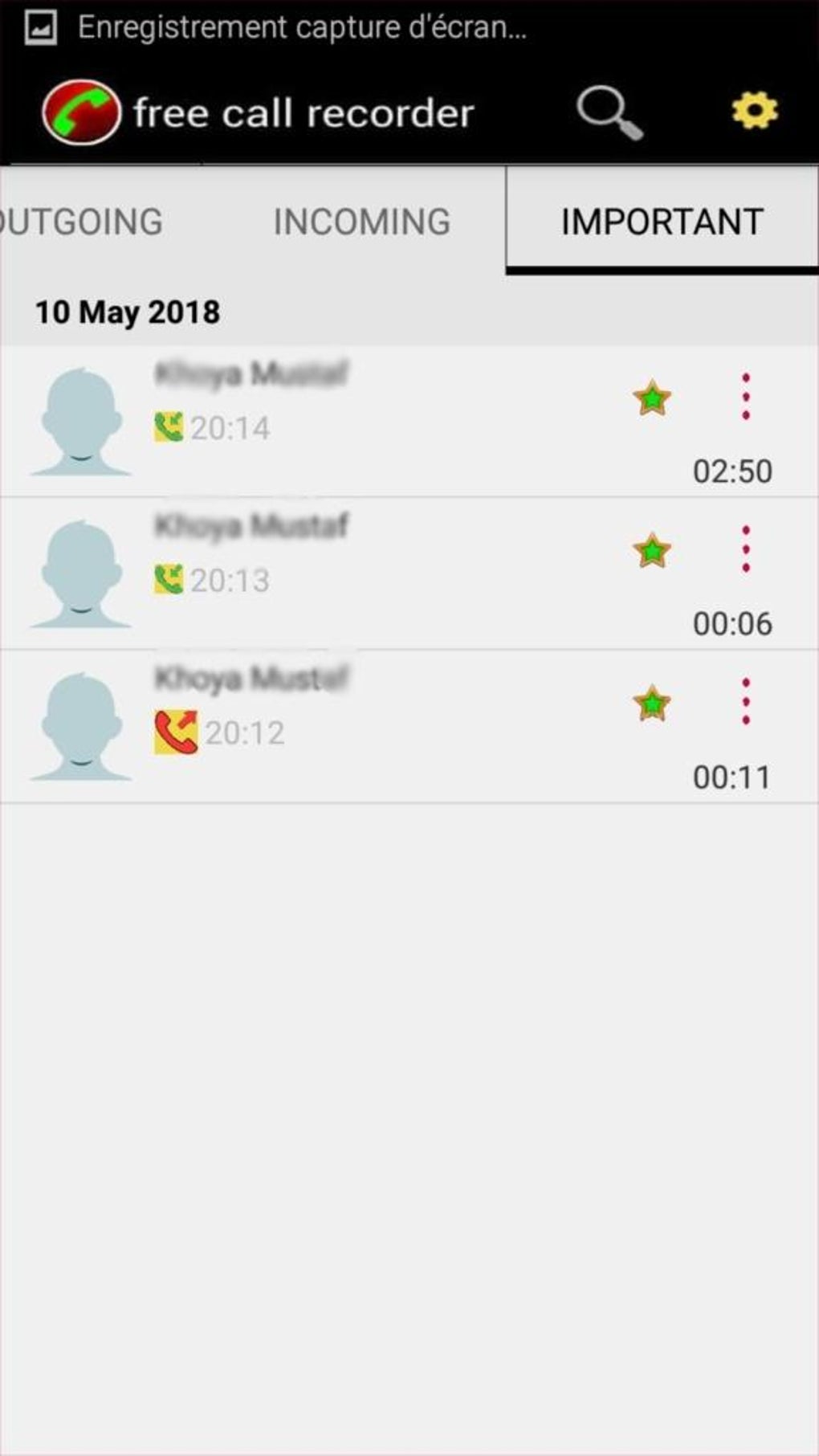
Task: Unstar the 20:14 recording
Action: pos(651,398)
